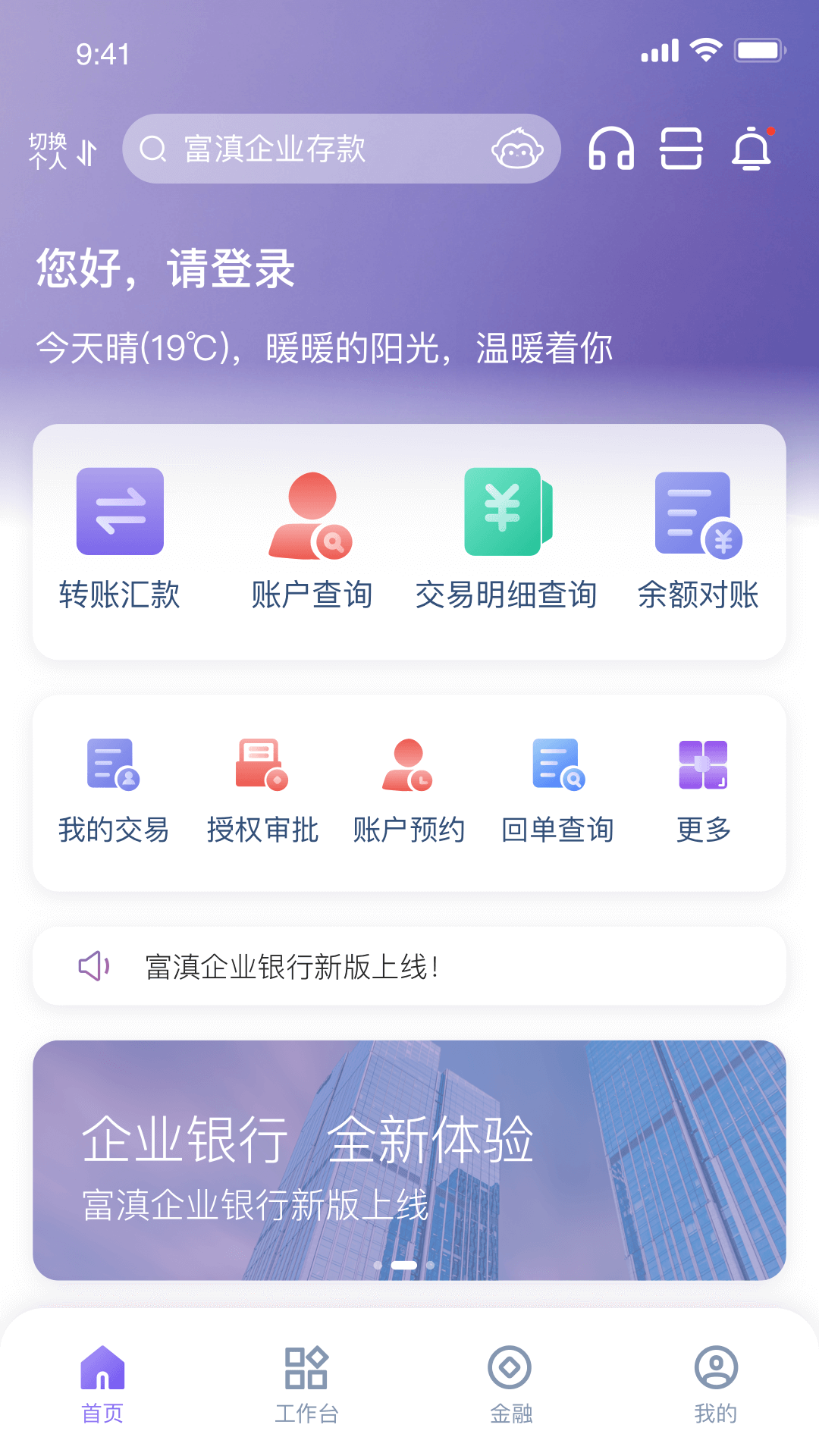Open the 账户预约 account reservation icon
The width and height of the screenshot is (819, 1456).
409,766
